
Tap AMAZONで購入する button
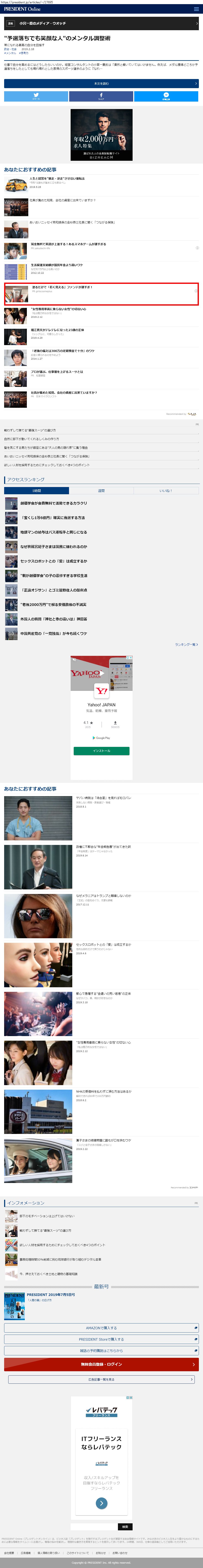tap(102, 1328)
